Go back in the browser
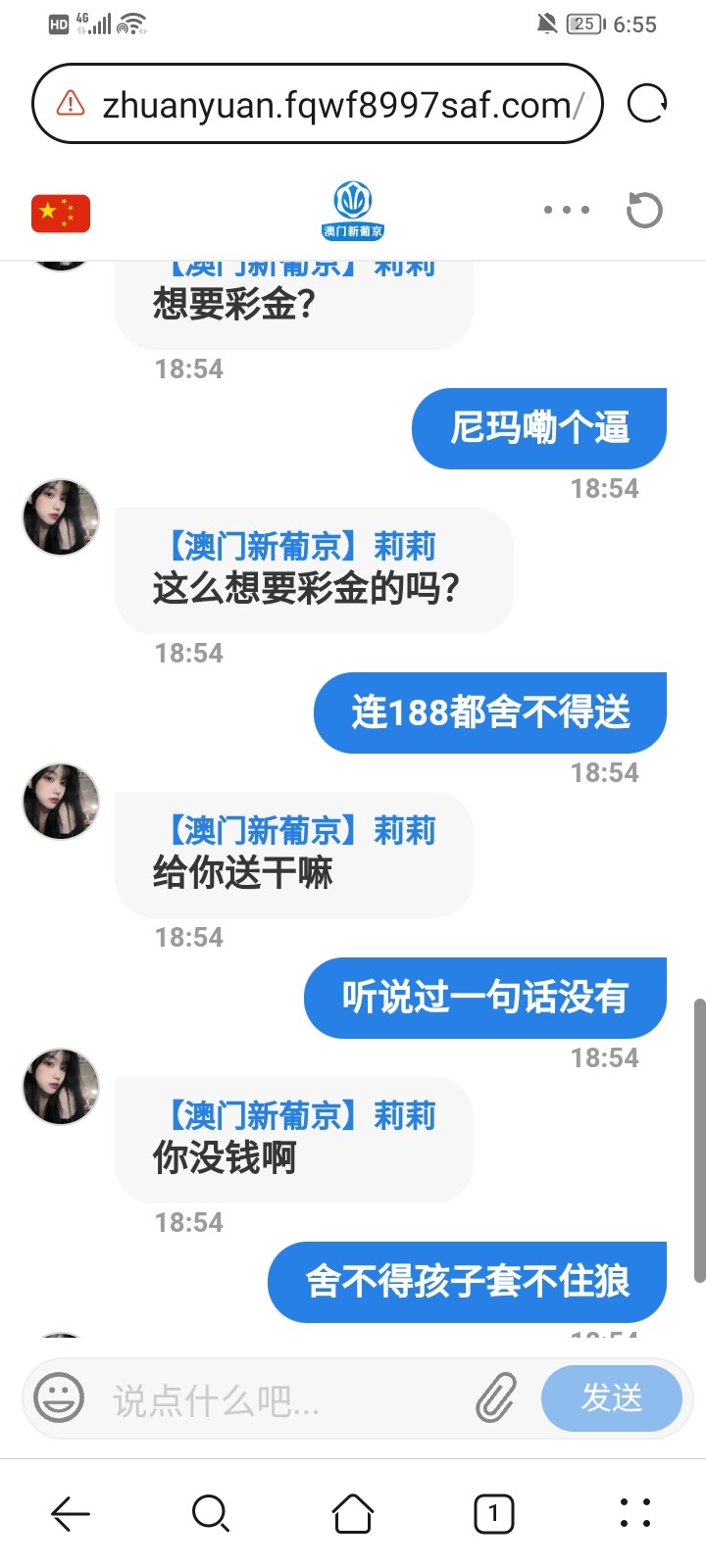Image resolution: width=706 pixels, height=1568 pixels. pyautogui.click(x=71, y=1514)
